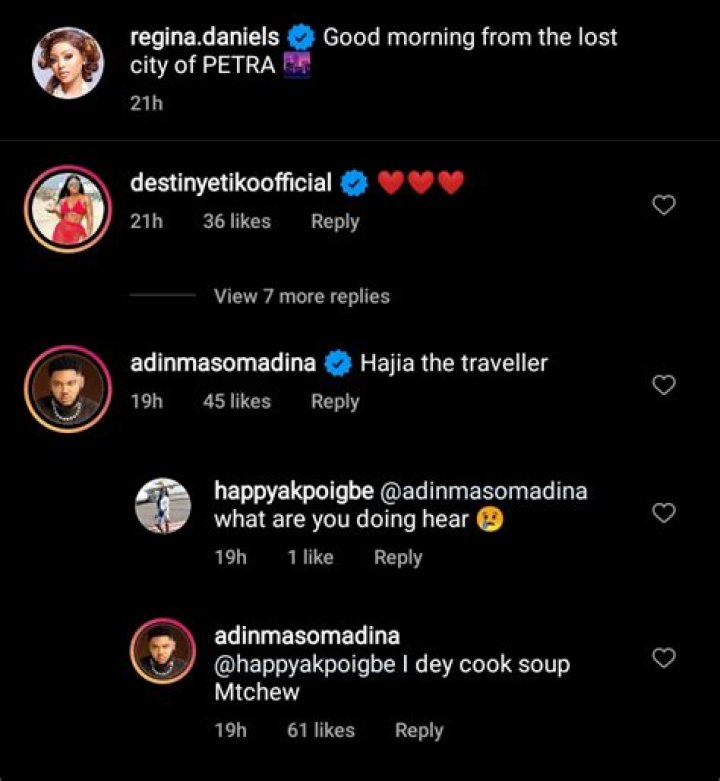View 36 likes on destinyetikoofficial's comment

point(236,222)
